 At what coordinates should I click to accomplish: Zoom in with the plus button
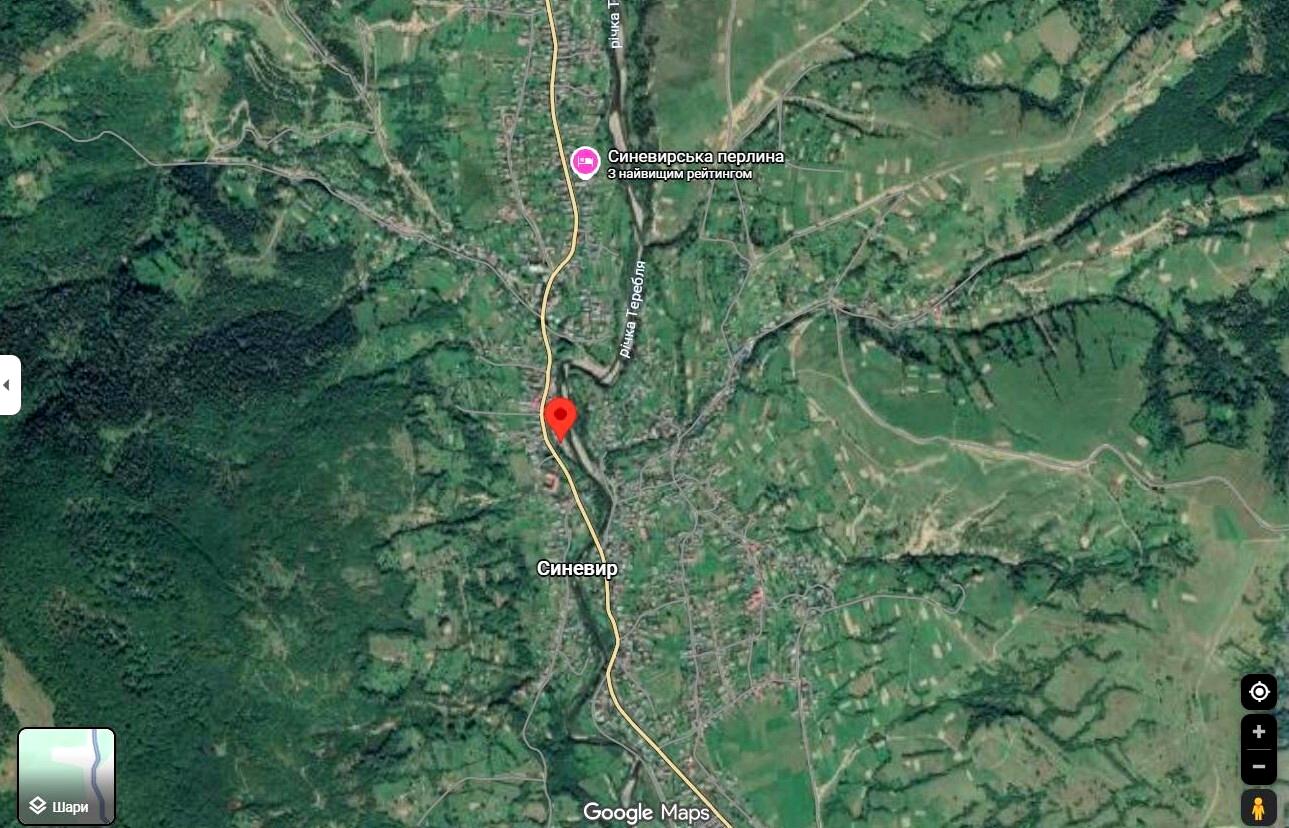[x=1258, y=732]
